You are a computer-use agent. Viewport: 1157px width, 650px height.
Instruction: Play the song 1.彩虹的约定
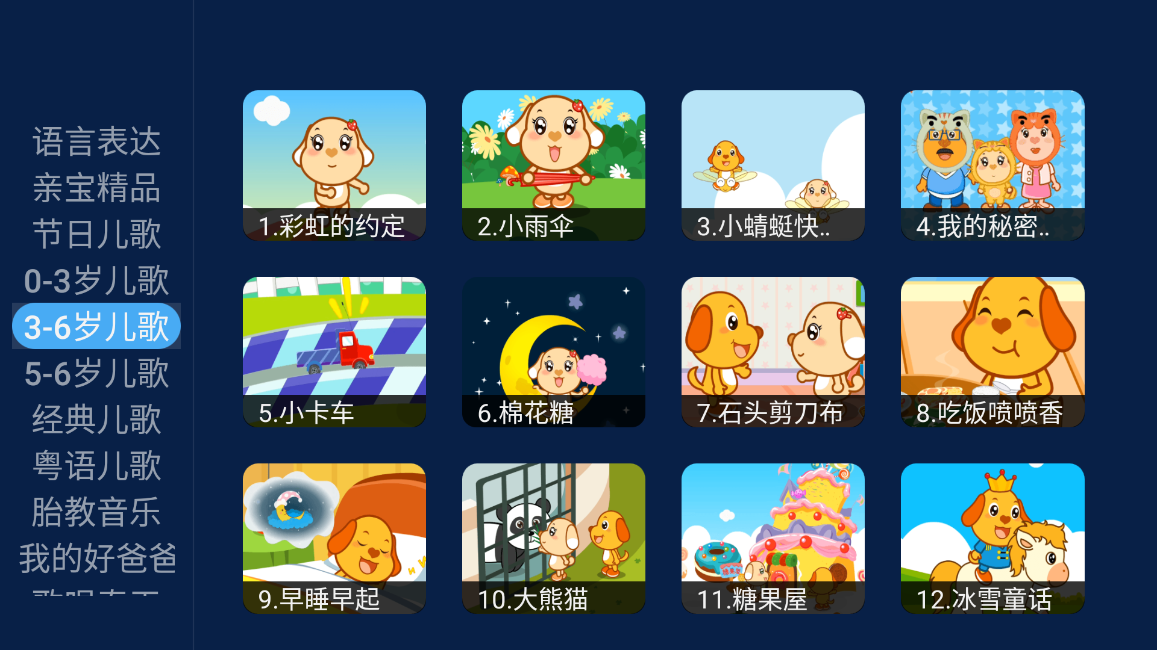click(334, 165)
